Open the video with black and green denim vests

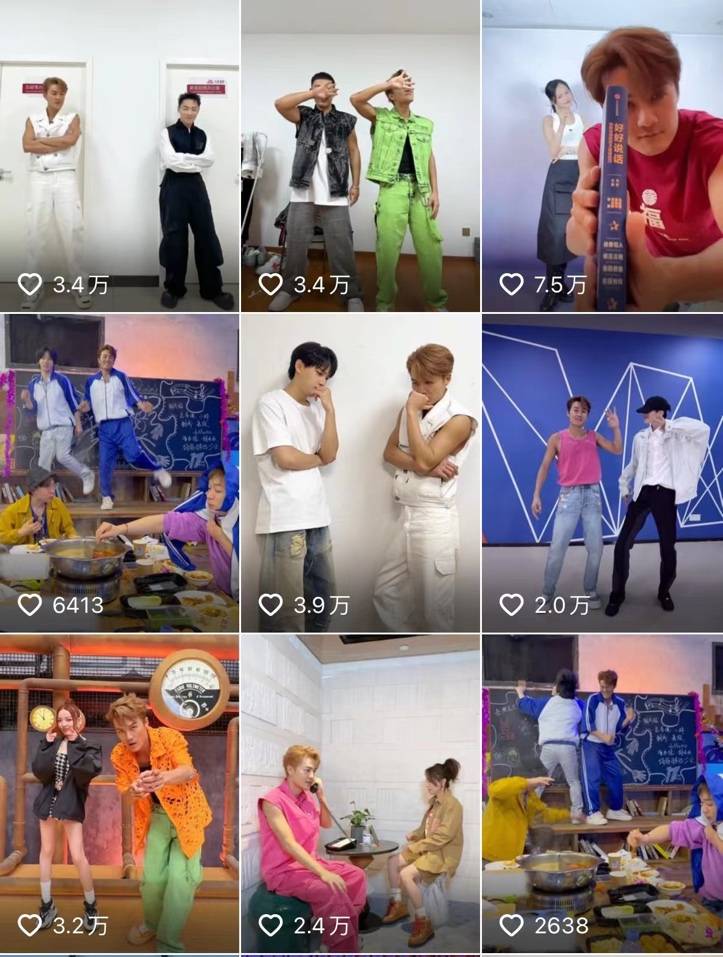[x=360, y=140]
